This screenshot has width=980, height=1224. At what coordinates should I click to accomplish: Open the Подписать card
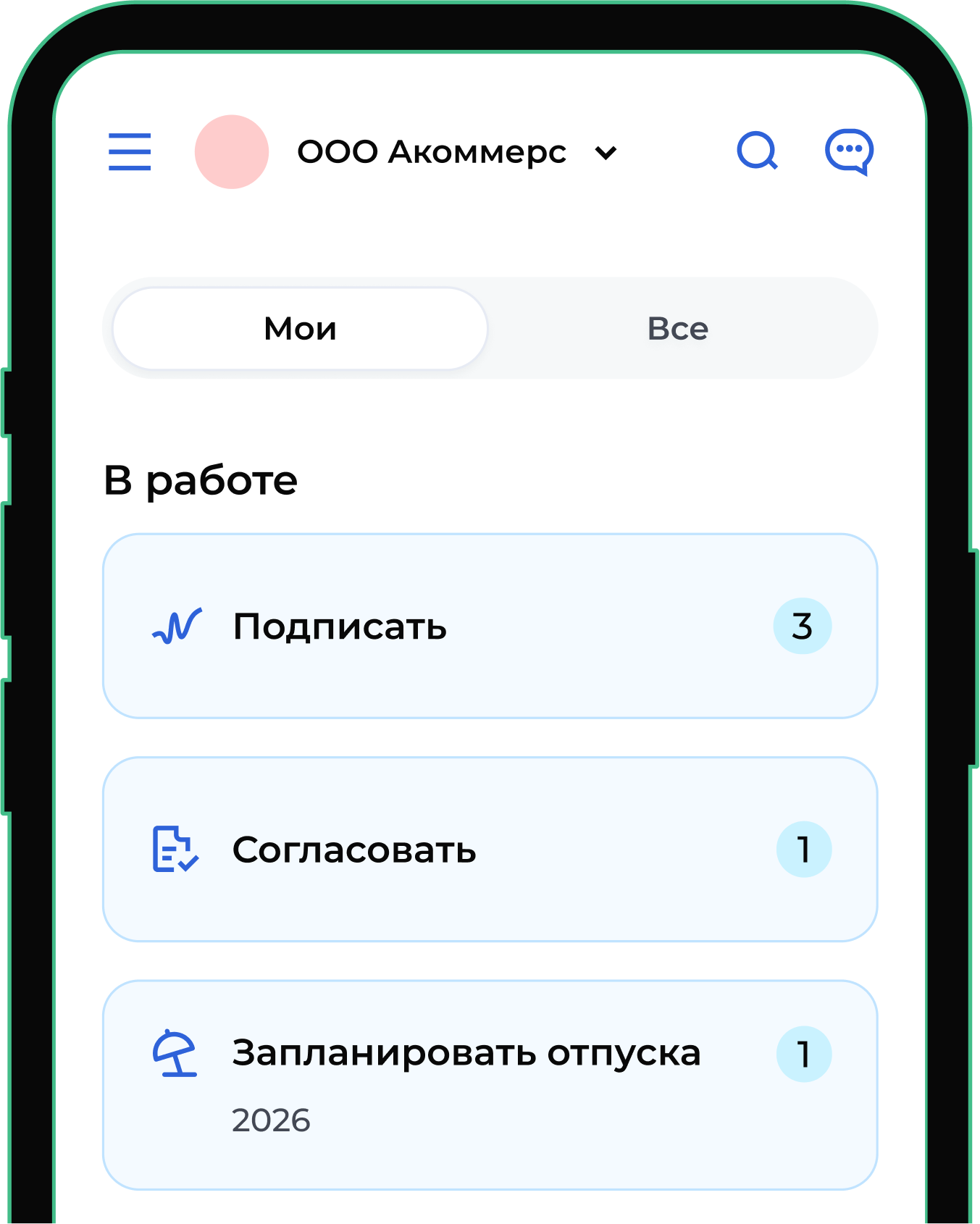[490, 626]
